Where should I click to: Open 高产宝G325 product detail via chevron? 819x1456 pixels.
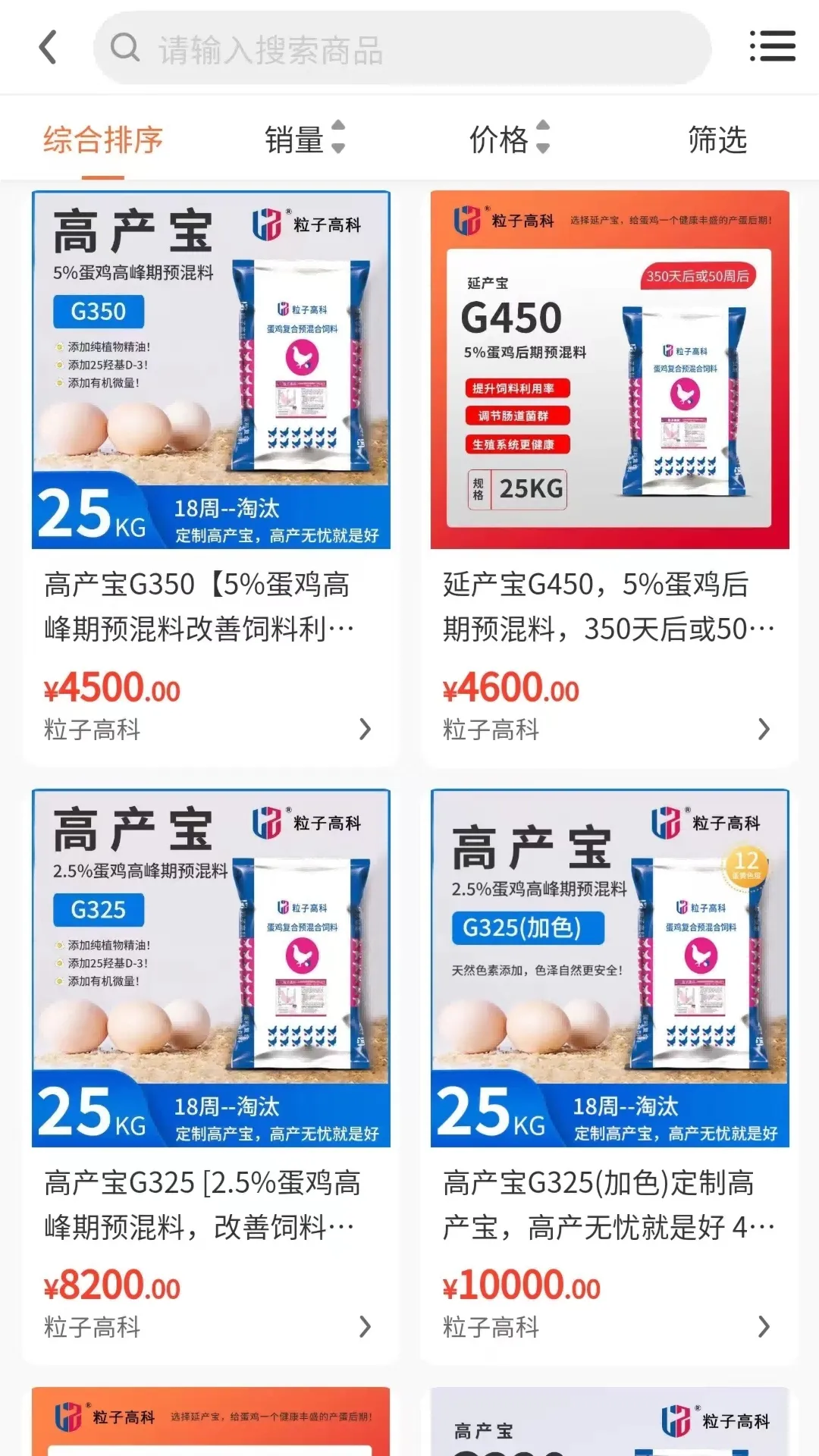point(365,1326)
